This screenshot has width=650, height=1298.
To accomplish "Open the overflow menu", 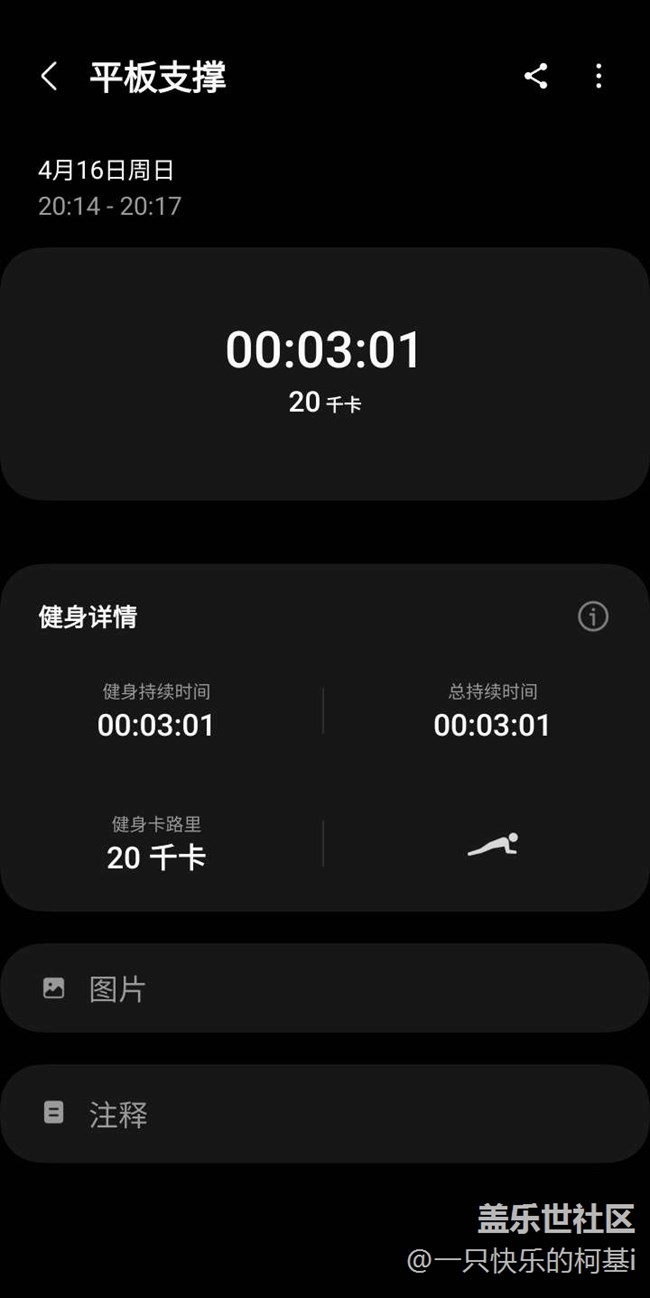I will click(599, 76).
